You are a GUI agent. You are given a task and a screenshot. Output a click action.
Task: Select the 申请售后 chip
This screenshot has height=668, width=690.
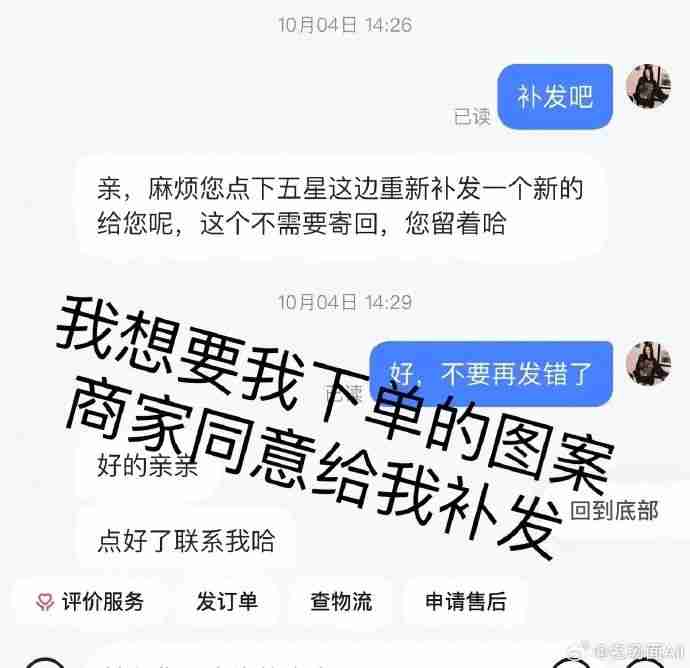coord(466,601)
